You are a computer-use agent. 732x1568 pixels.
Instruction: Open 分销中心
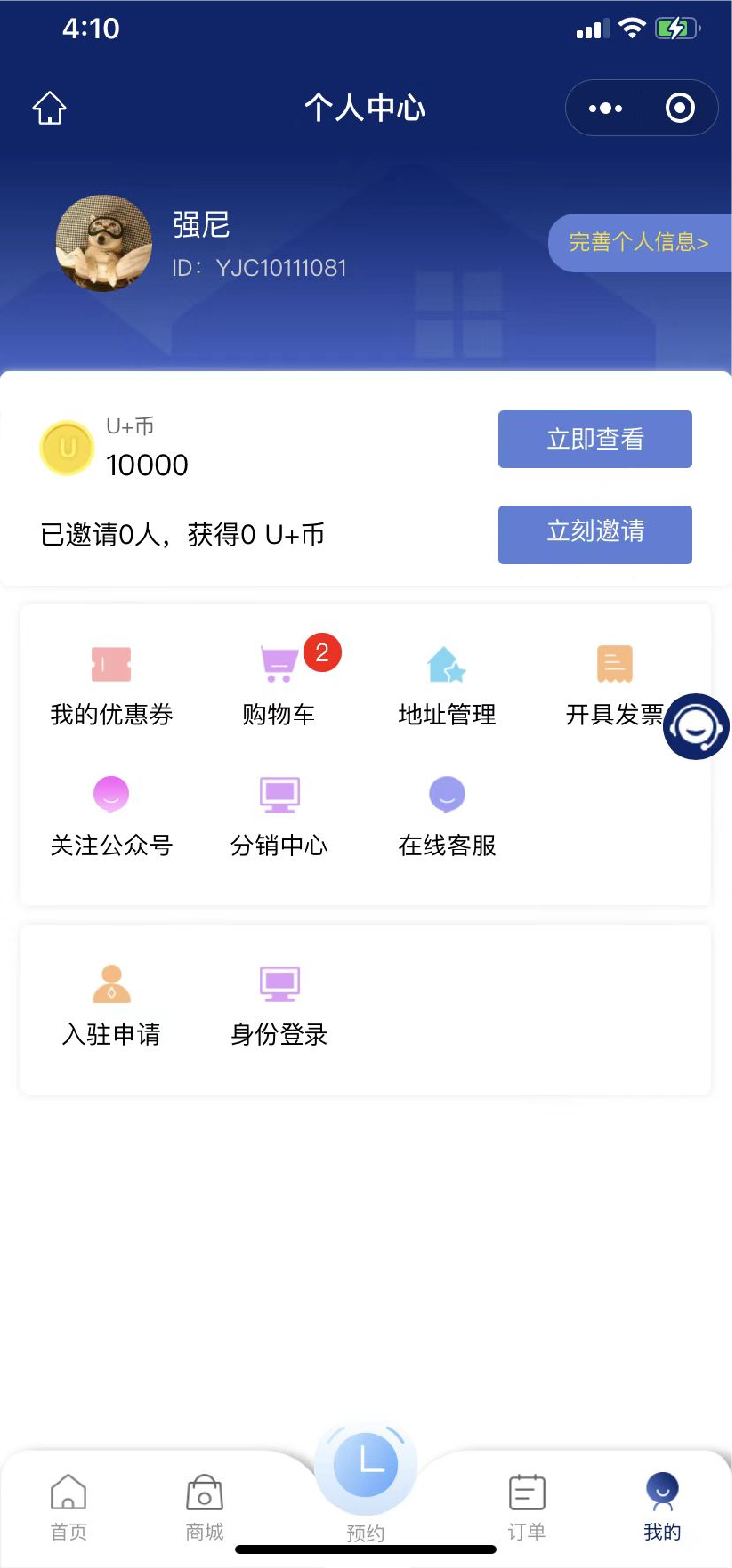click(280, 816)
